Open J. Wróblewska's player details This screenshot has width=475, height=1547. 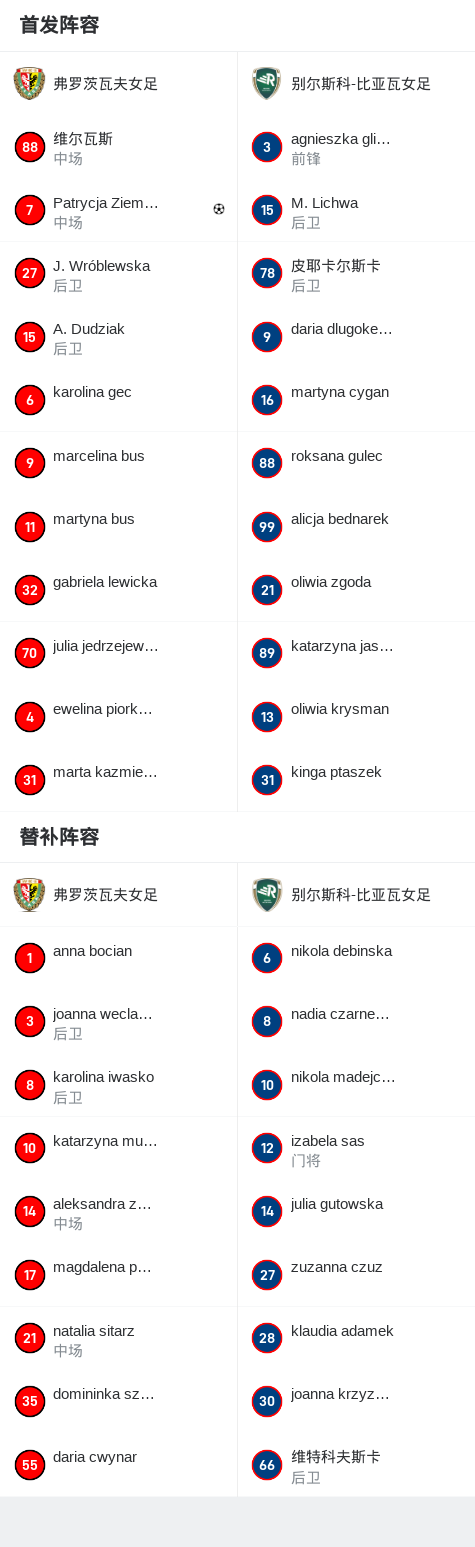pos(118,274)
